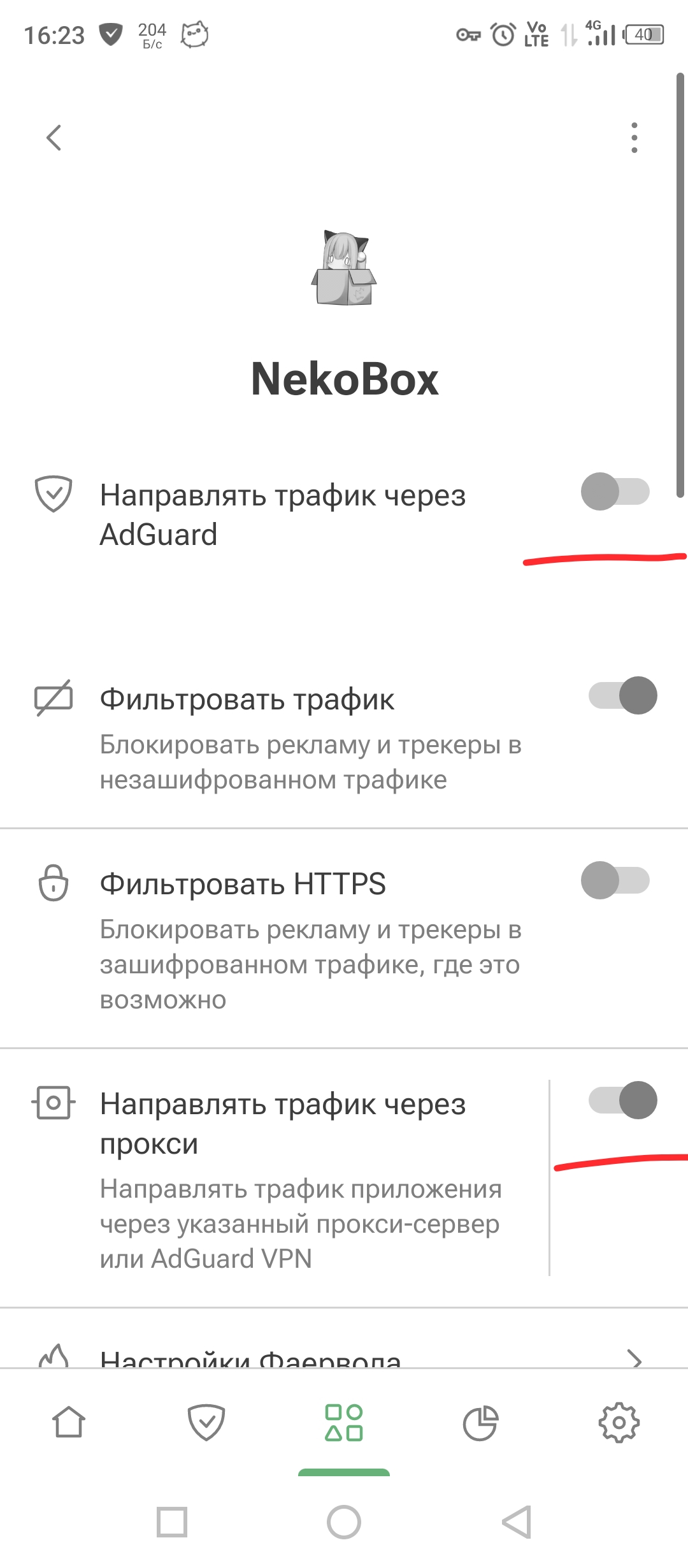
Task: Open the three-dot overflow menu
Action: pyautogui.click(x=634, y=138)
